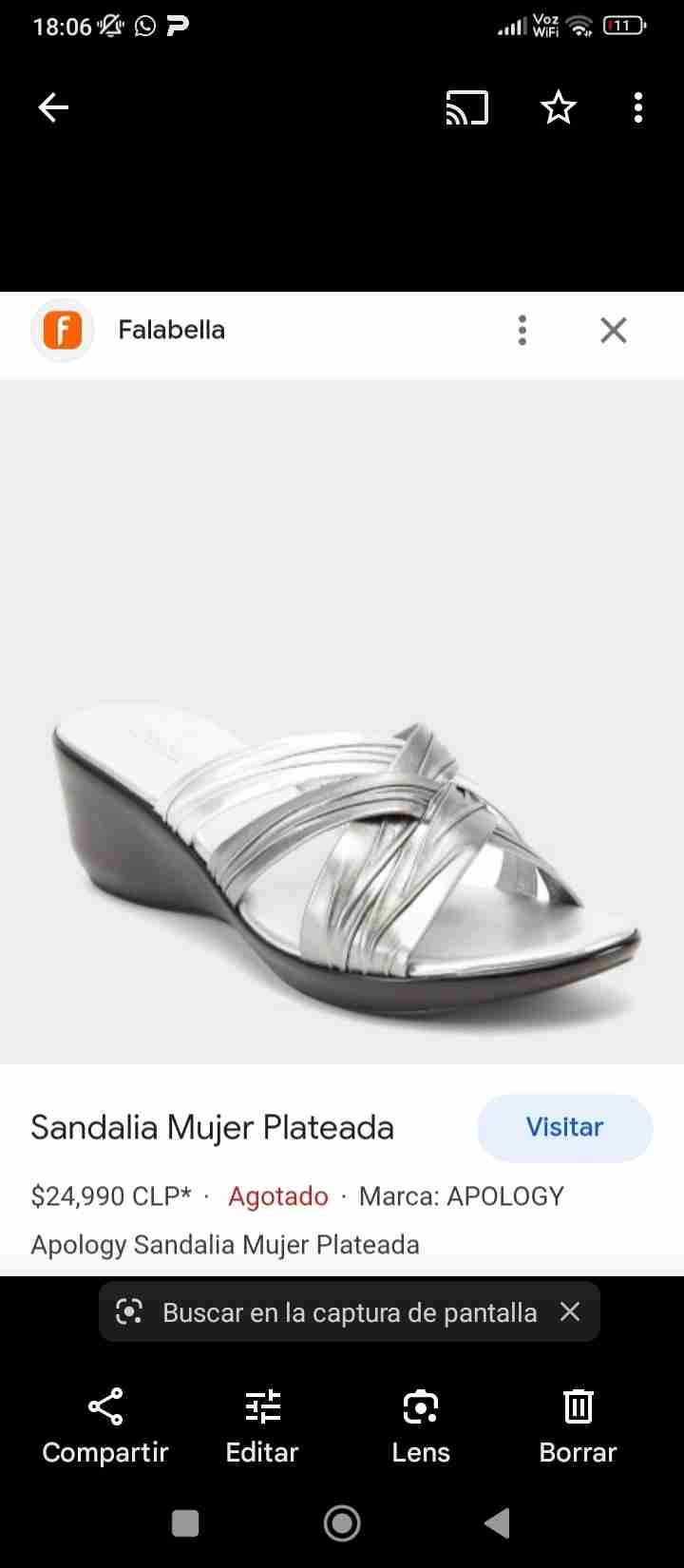Mark this screenshot as favorite
684x1568 pixels.
pos(558,108)
